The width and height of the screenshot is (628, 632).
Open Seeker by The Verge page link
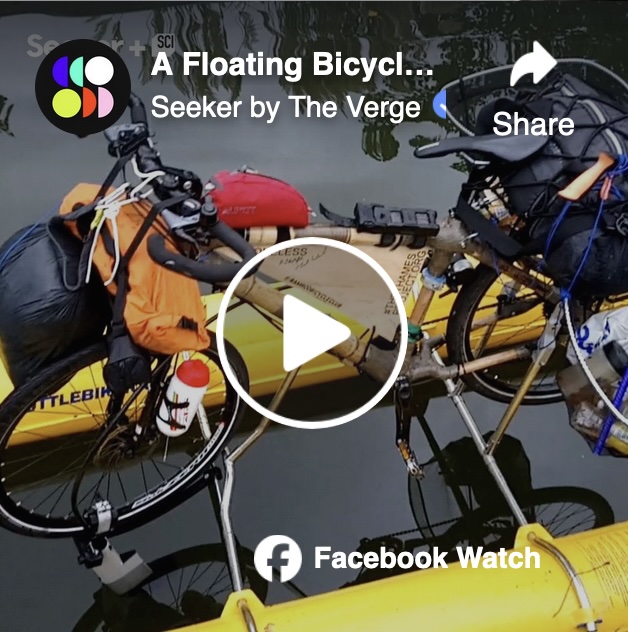pos(286,108)
